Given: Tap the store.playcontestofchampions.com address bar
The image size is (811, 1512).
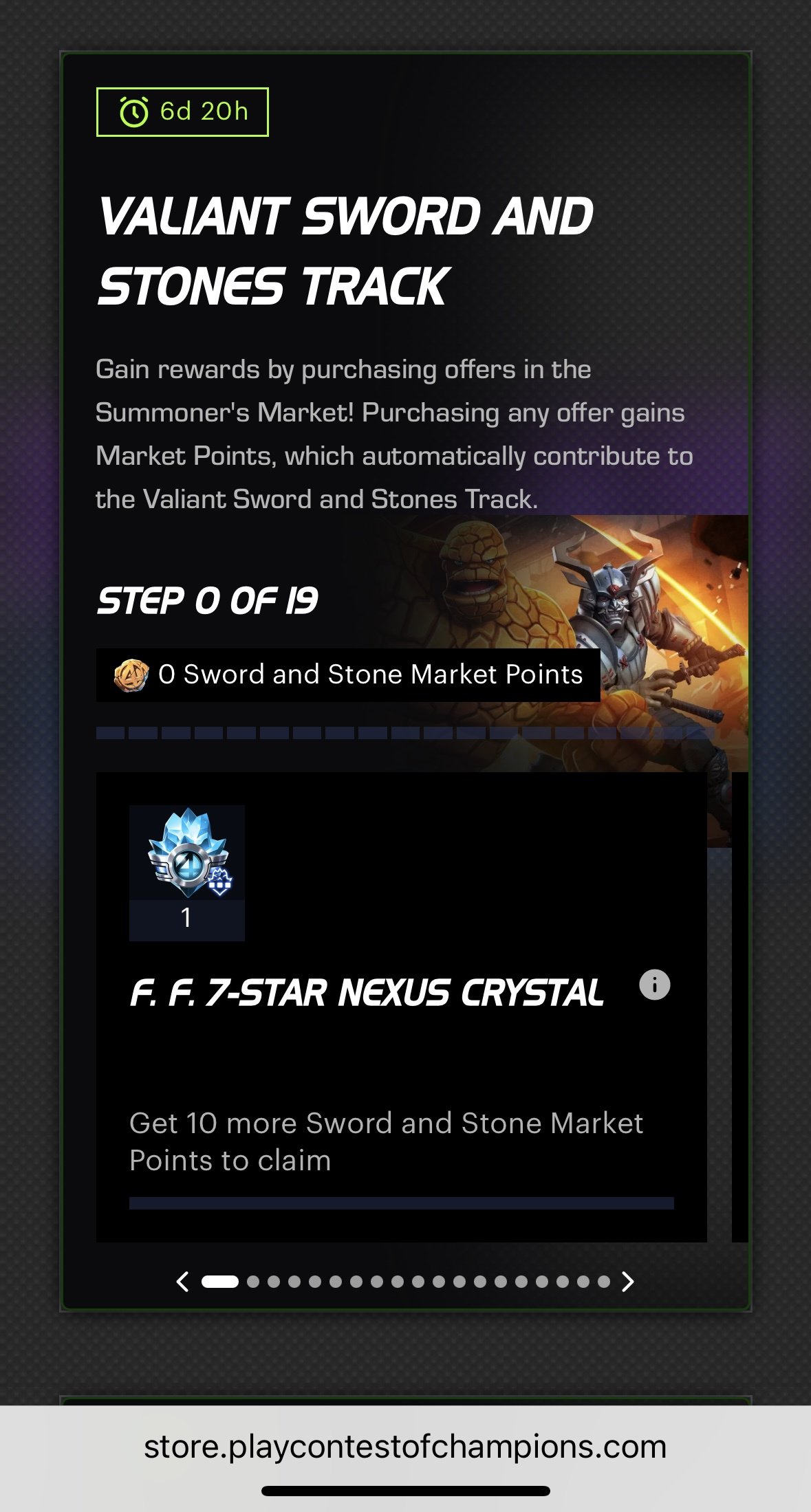Looking at the screenshot, I should pos(405,1447).
